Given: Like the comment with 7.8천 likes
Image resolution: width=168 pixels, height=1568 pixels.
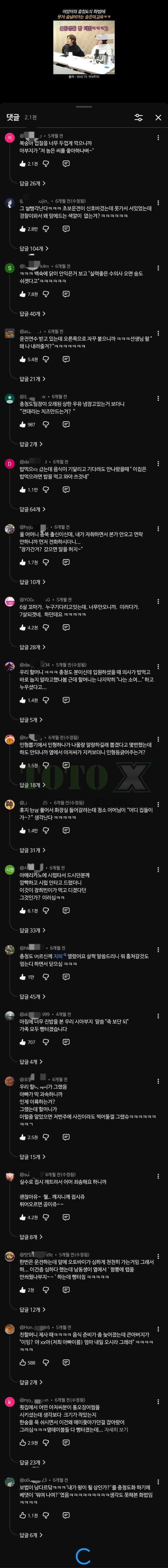Looking at the screenshot, I should click(x=23, y=294).
